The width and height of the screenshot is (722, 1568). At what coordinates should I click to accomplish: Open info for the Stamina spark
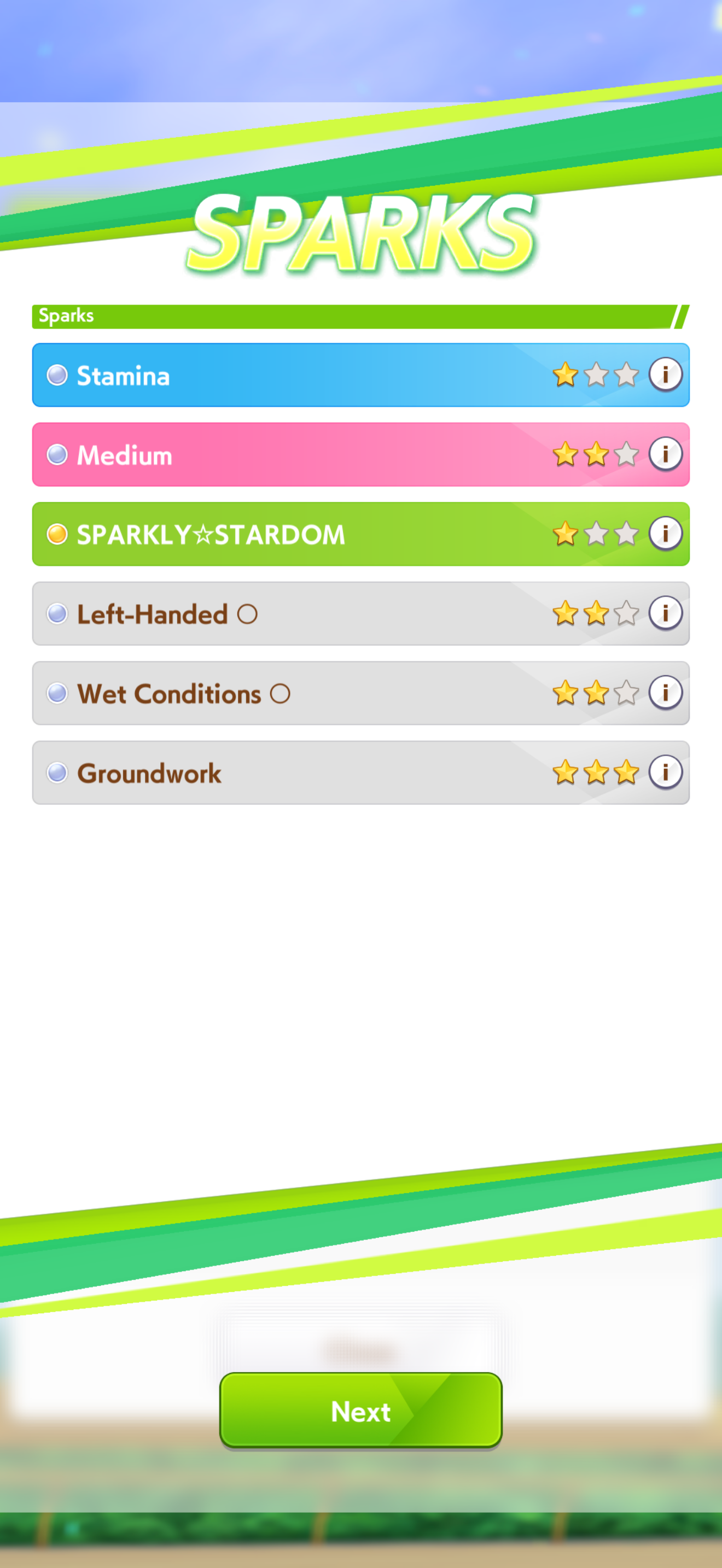point(665,375)
